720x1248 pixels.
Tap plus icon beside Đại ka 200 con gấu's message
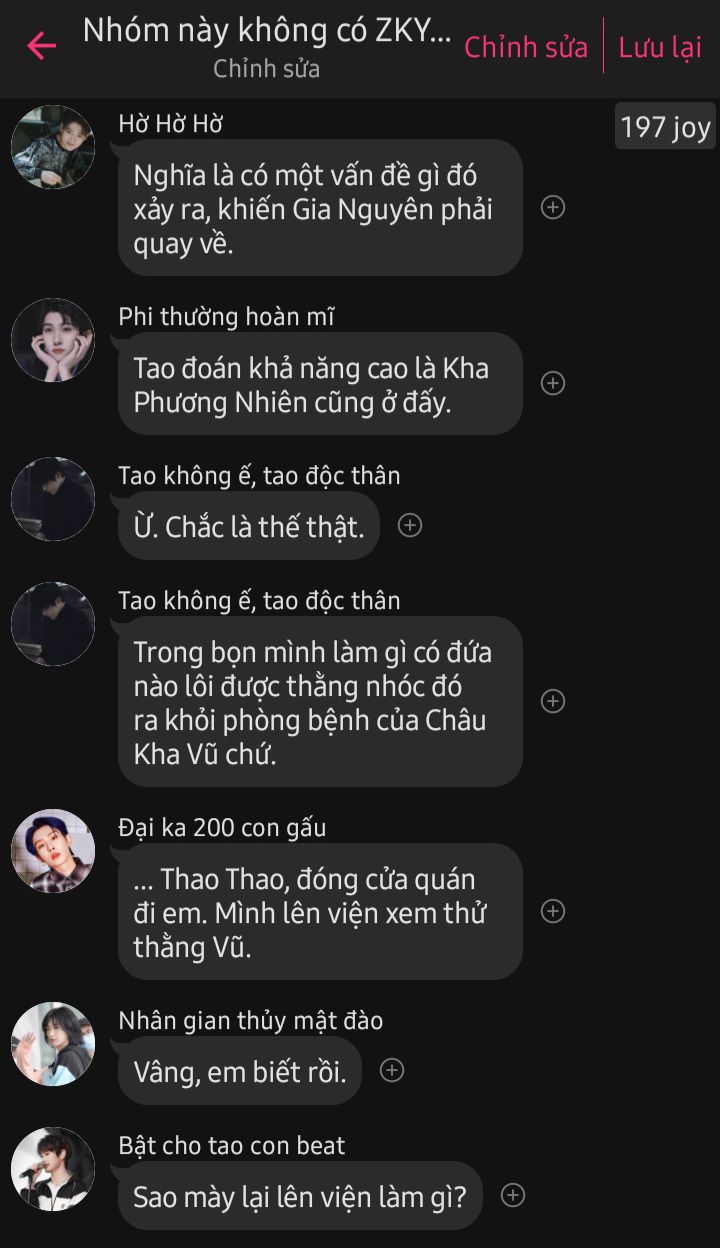553,911
